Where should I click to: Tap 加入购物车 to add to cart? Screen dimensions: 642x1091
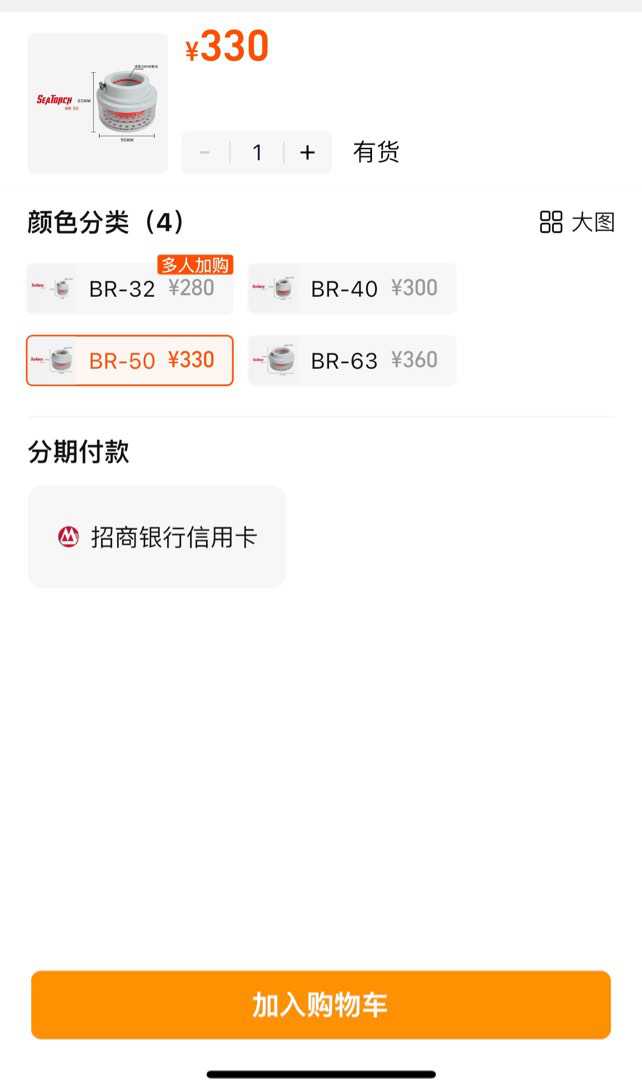click(x=320, y=1004)
